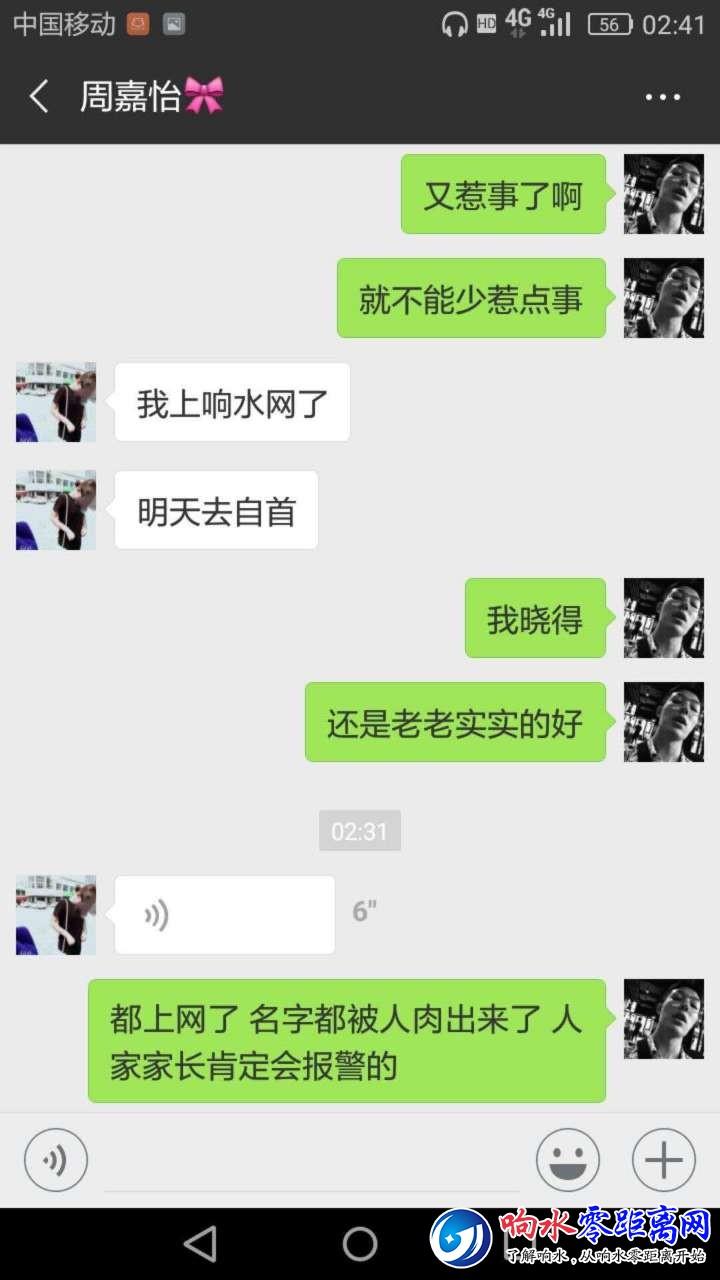Tap the system back triangle
720x1280 pixels.
[200, 1243]
